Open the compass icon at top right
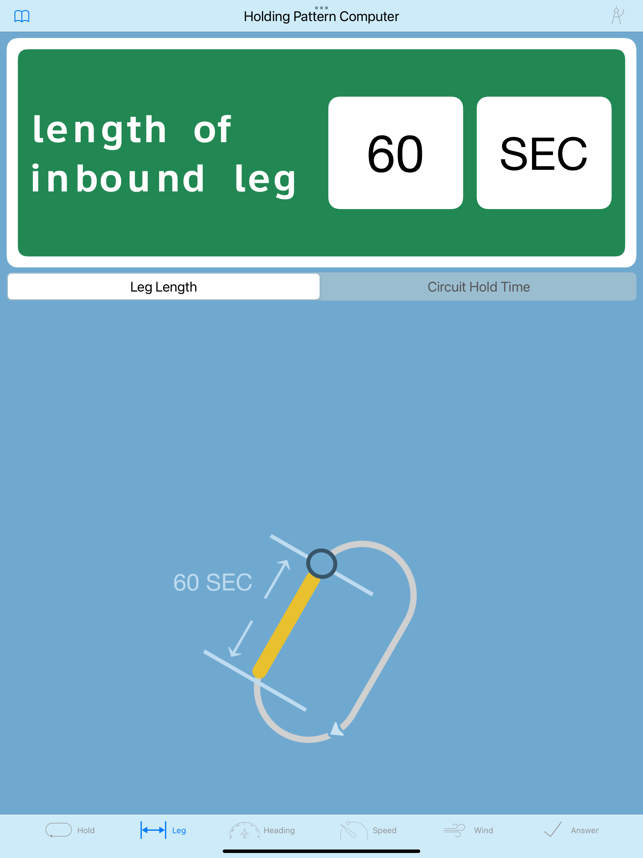Image resolution: width=643 pixels, height=858 pixels. 617,16
